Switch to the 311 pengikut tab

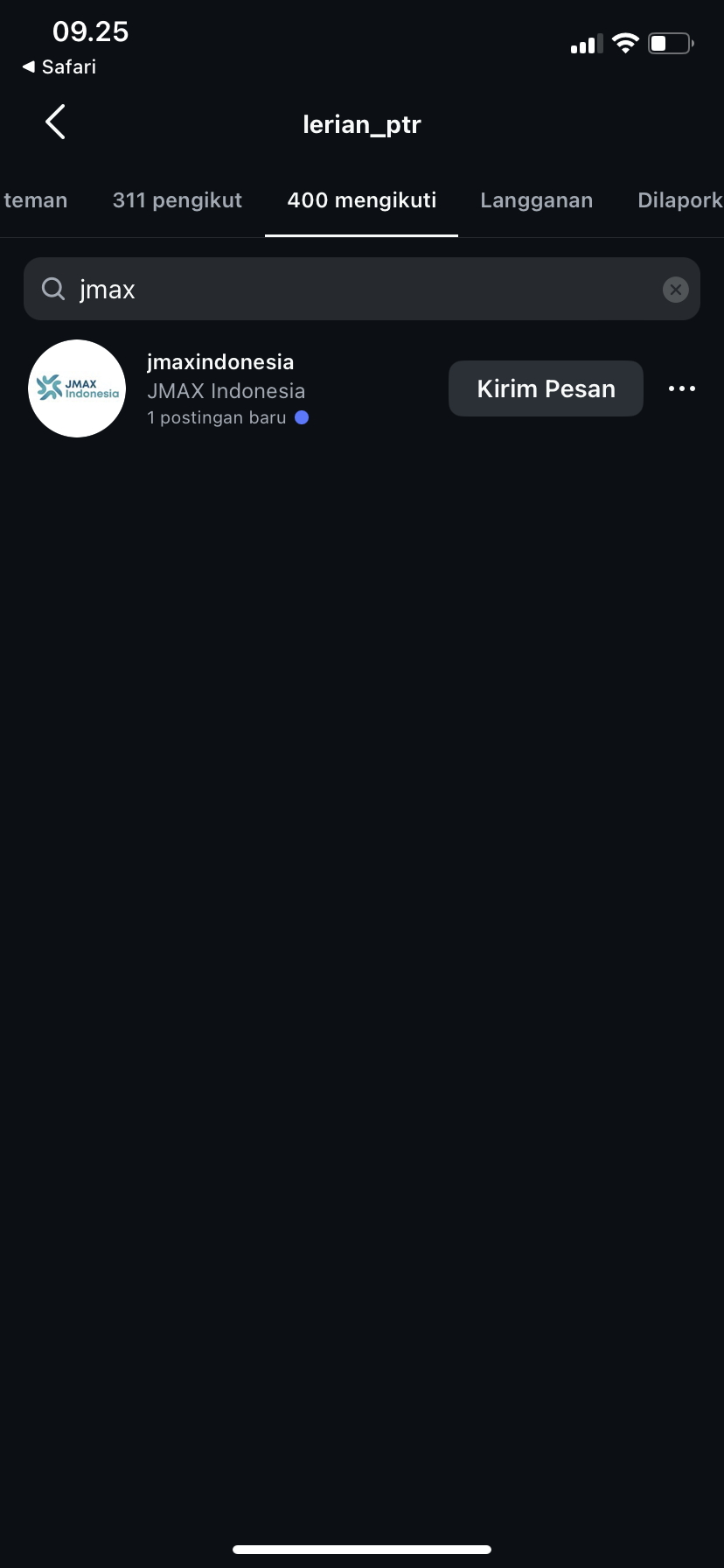coord(178,200)
